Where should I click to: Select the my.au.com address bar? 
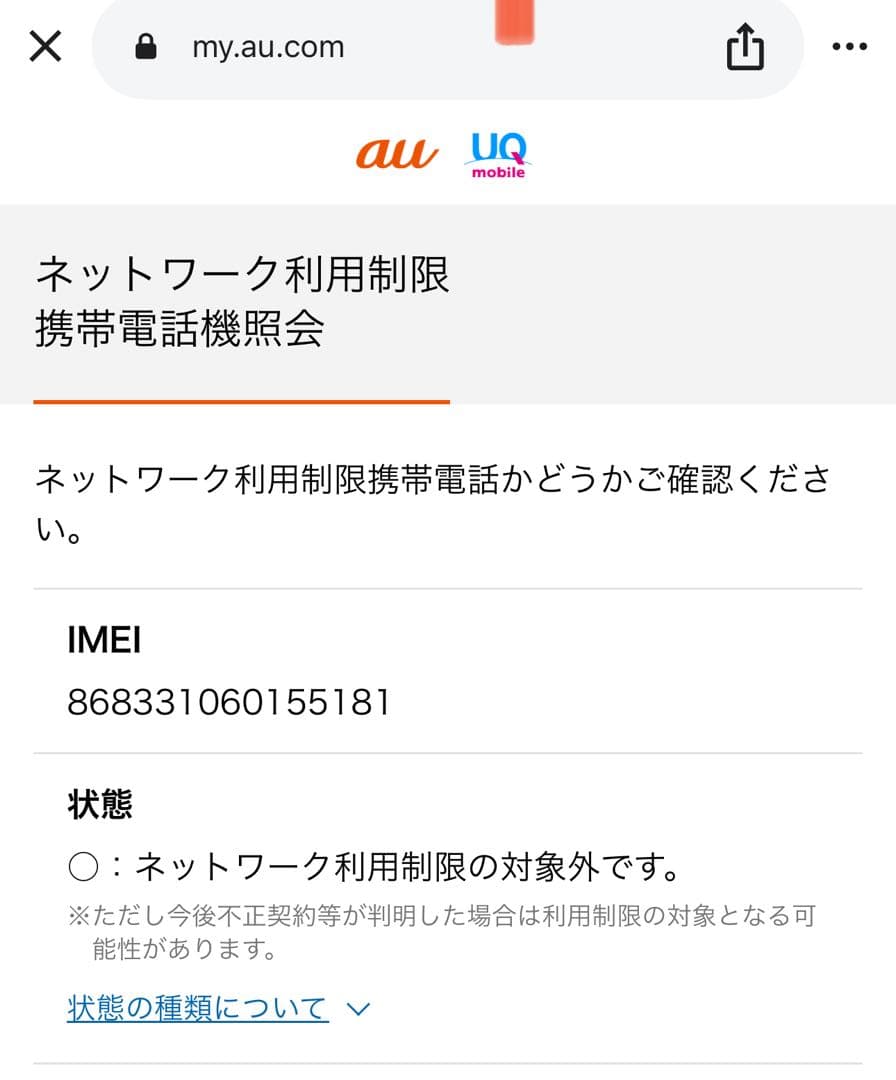pyautogui.click(x=267, y=46)
